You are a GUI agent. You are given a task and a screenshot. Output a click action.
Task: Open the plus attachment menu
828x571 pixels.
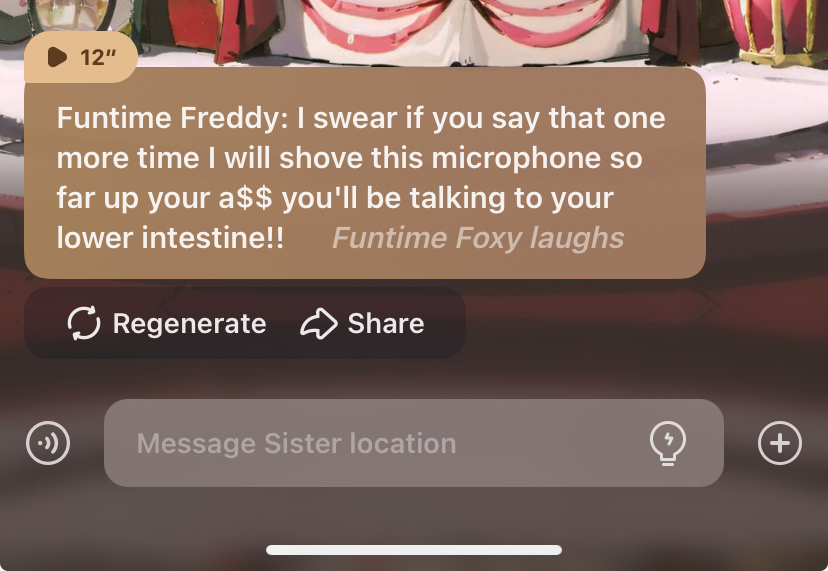(780, 443)
